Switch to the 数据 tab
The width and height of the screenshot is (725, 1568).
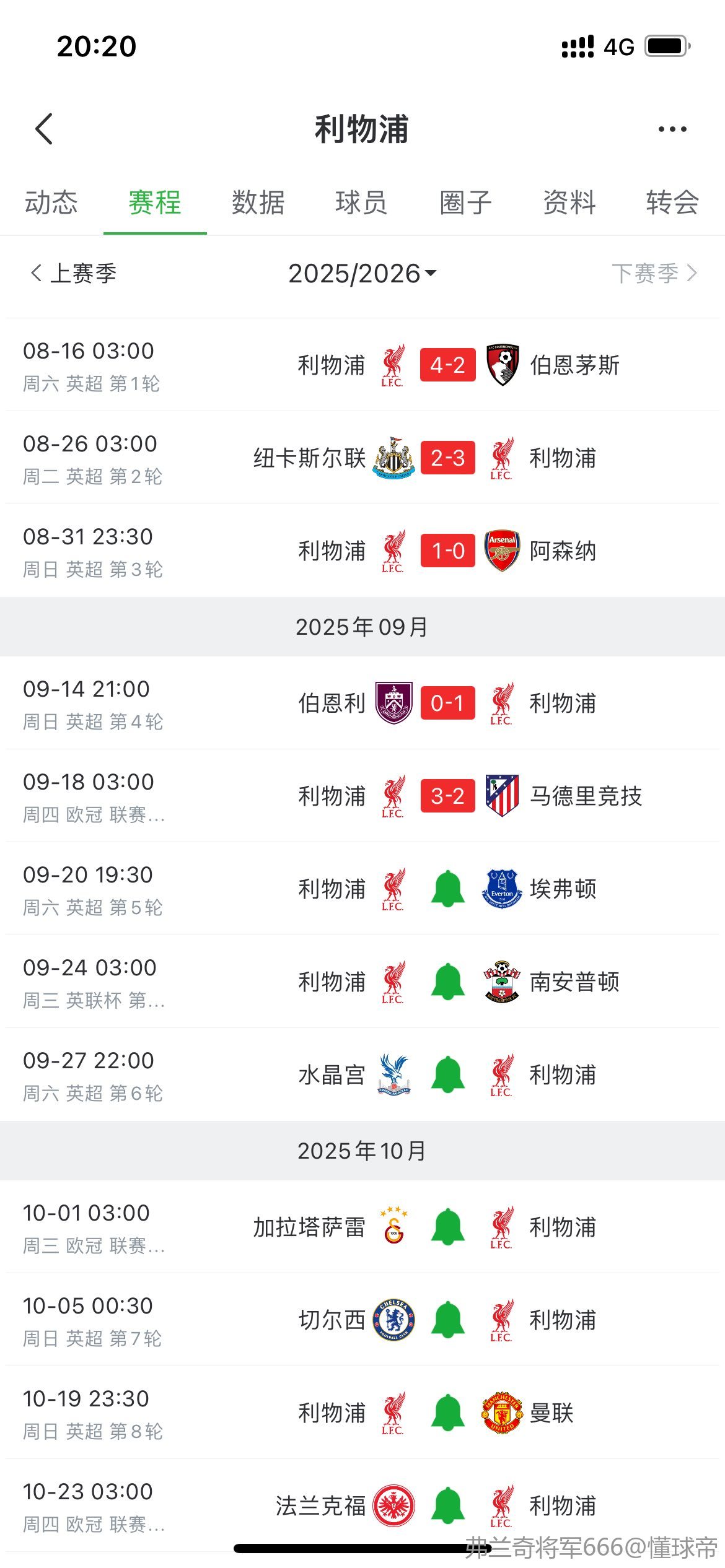point(258,203)
